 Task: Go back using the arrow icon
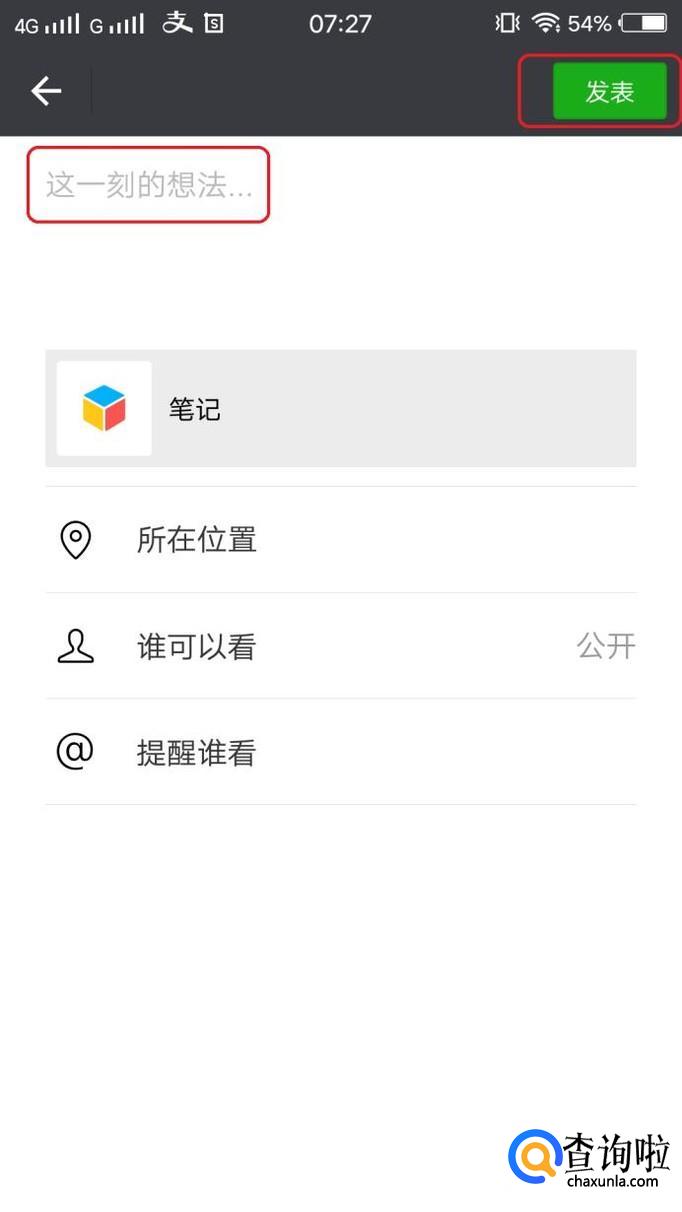pos(46,92)
